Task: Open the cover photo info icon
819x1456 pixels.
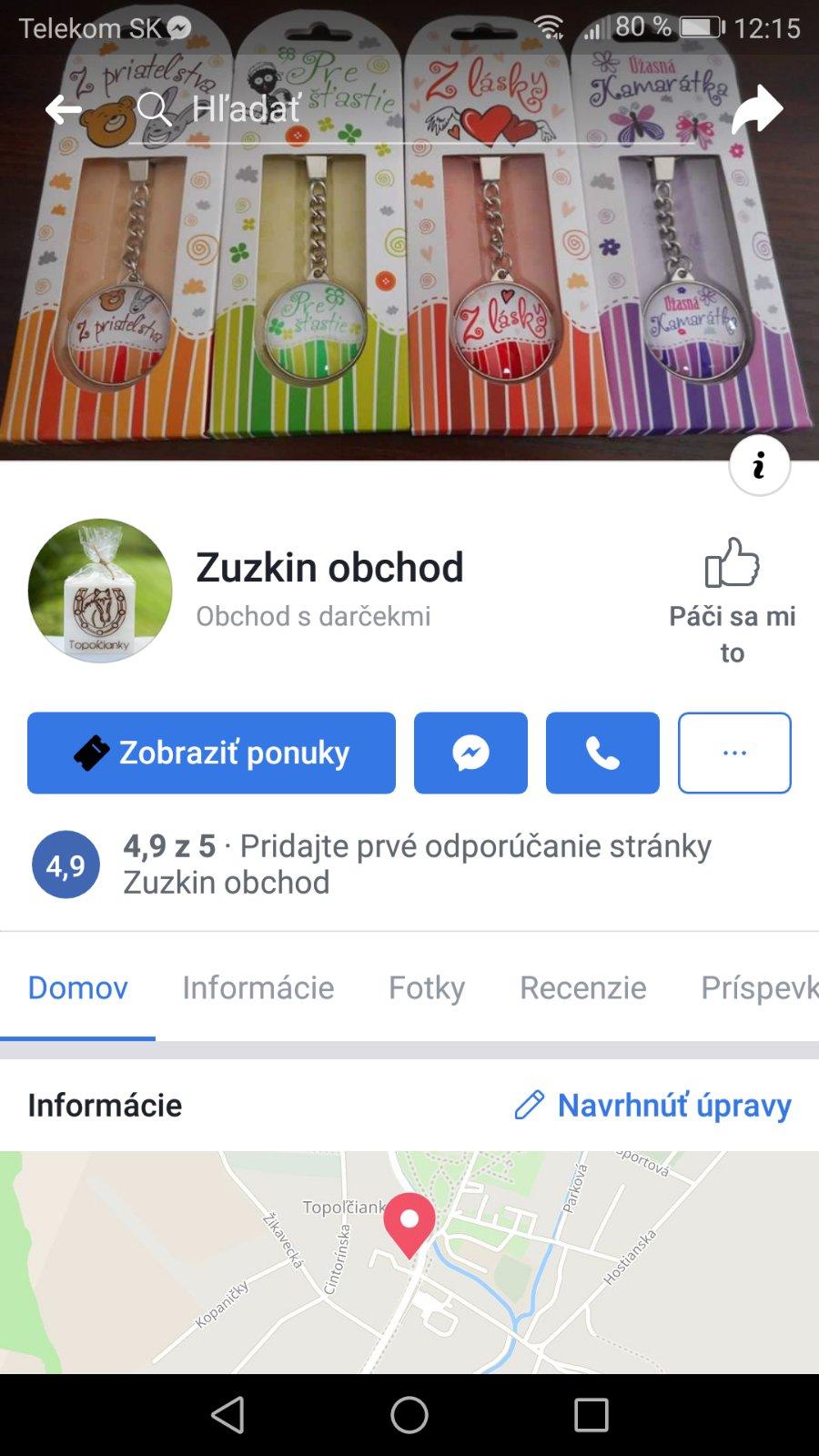Action: (759, 466)
